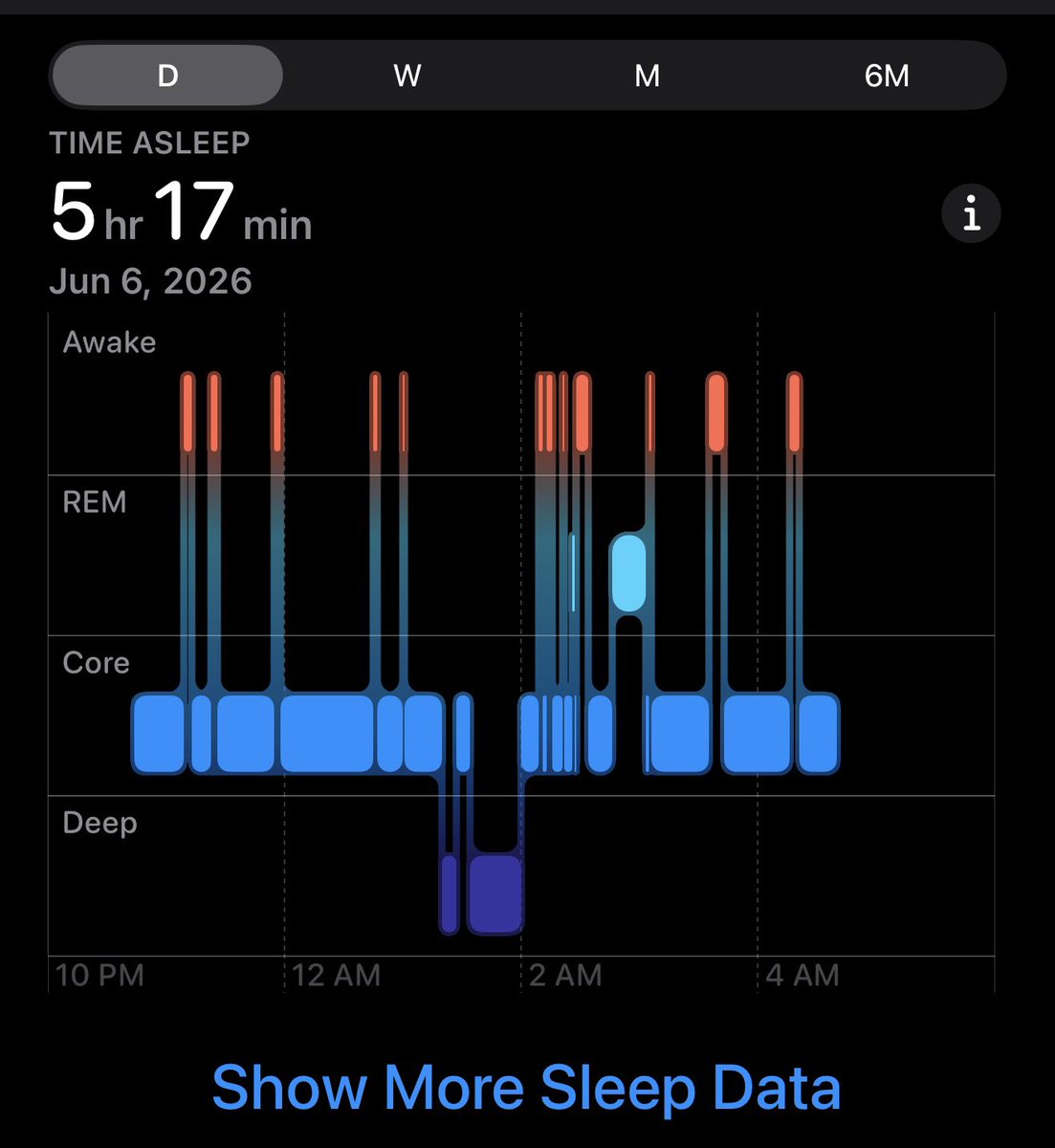Screen dimensions: 1055x1148
Task: Open the sleep info icon
Action: pos(971,212)
